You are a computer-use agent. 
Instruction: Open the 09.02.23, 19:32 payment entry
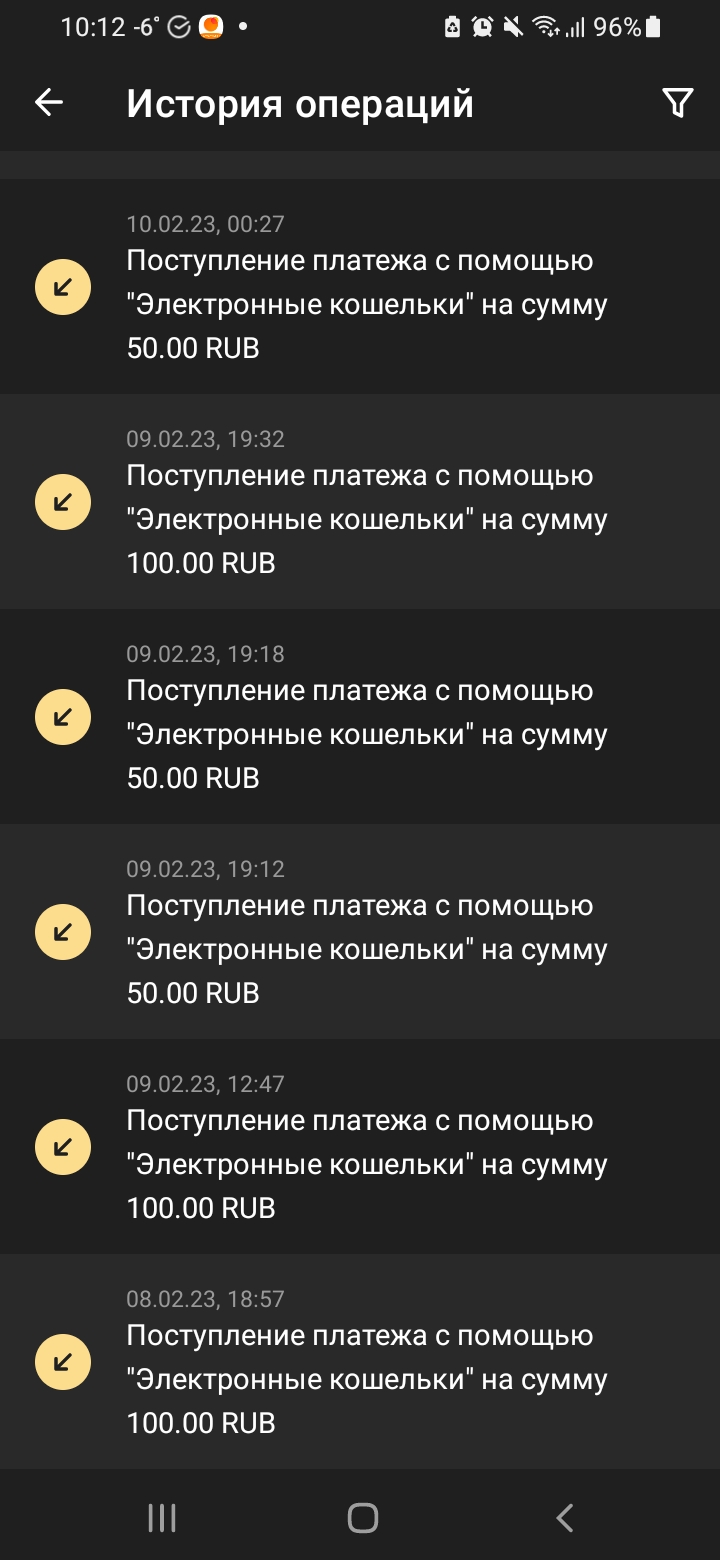[x=360, y=501]
